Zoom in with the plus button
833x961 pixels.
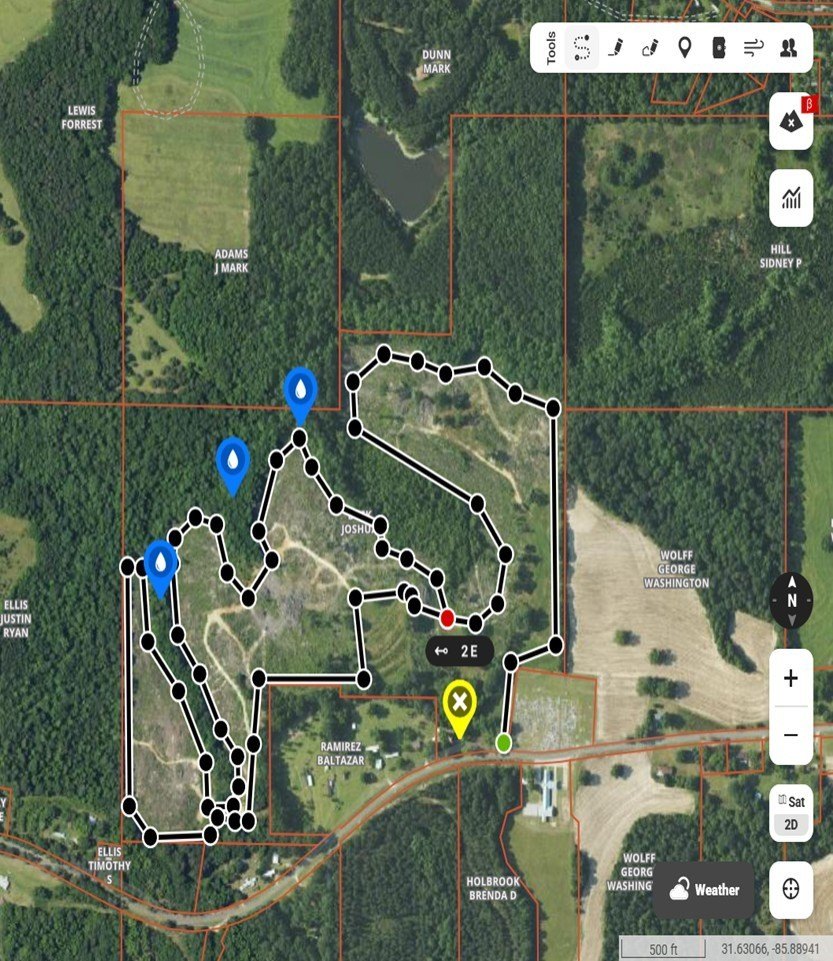click(791, 679)
